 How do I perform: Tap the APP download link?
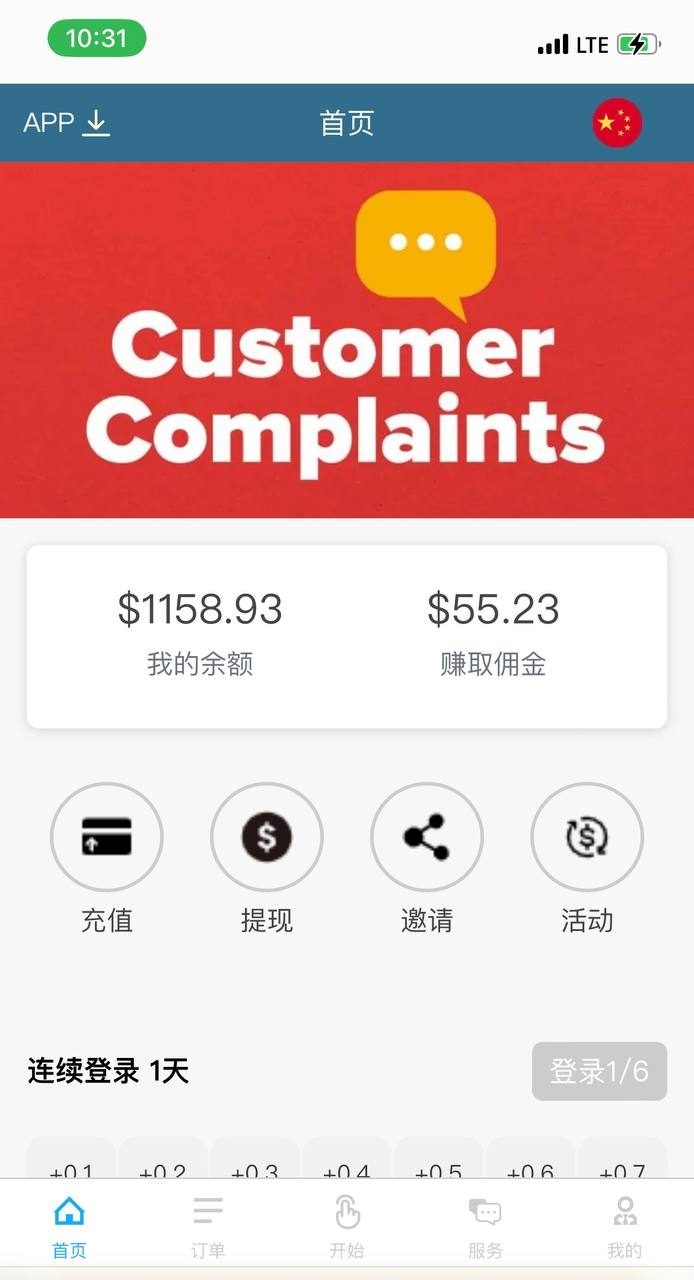[66, 123]
